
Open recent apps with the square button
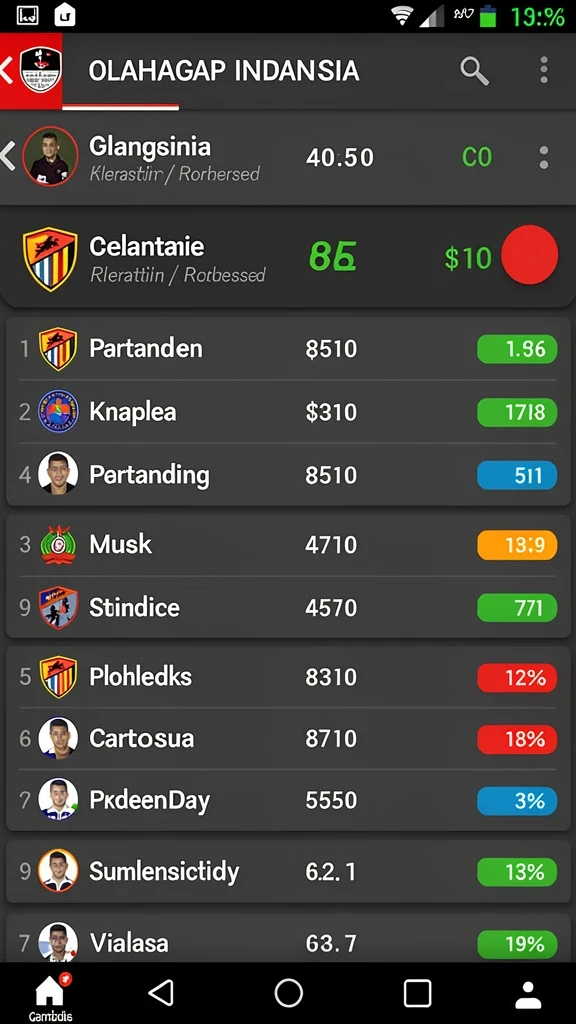417,993
